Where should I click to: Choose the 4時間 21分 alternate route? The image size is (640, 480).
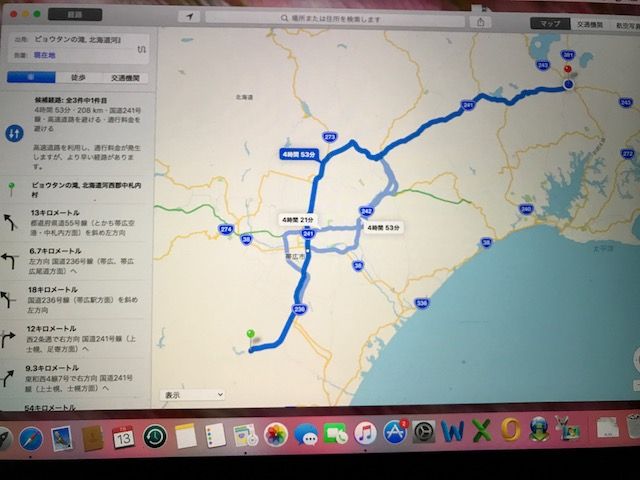(x=298, y=220)
